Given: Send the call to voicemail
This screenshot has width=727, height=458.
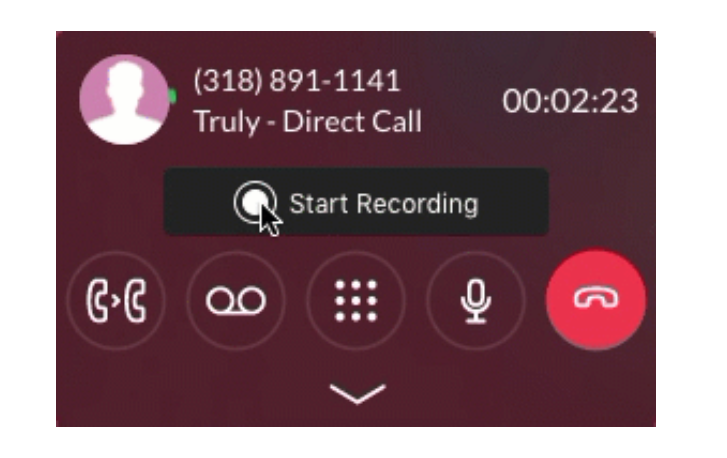Looking at the screenshot, I should [x=236, y=301].
